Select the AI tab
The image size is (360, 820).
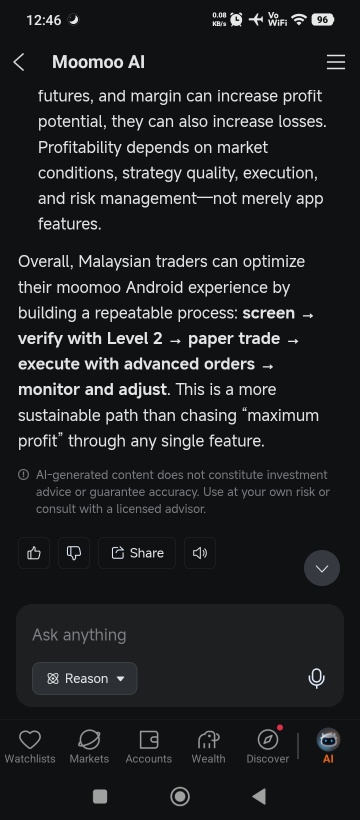328,747
